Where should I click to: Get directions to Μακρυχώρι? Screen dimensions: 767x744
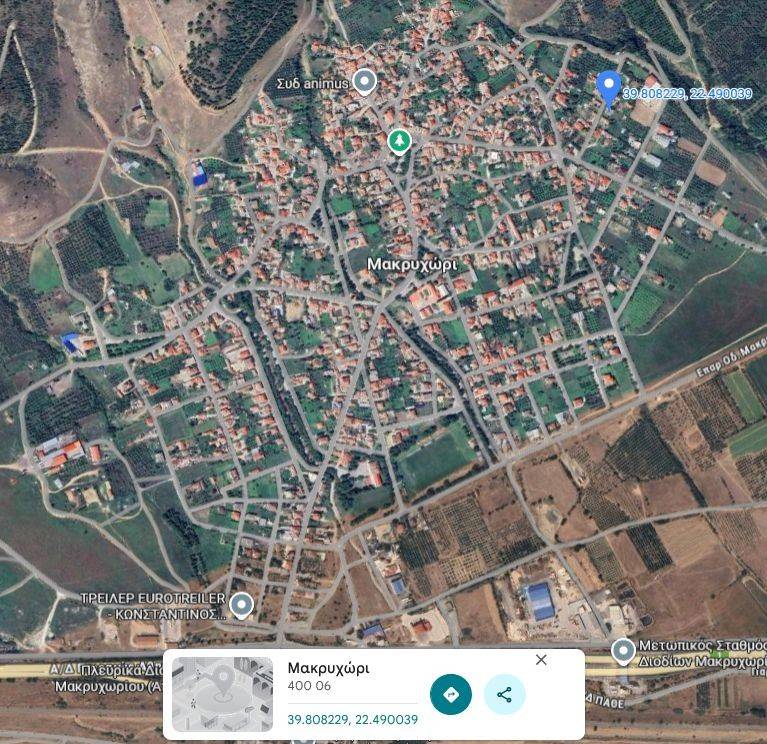(x=451, y=694)
